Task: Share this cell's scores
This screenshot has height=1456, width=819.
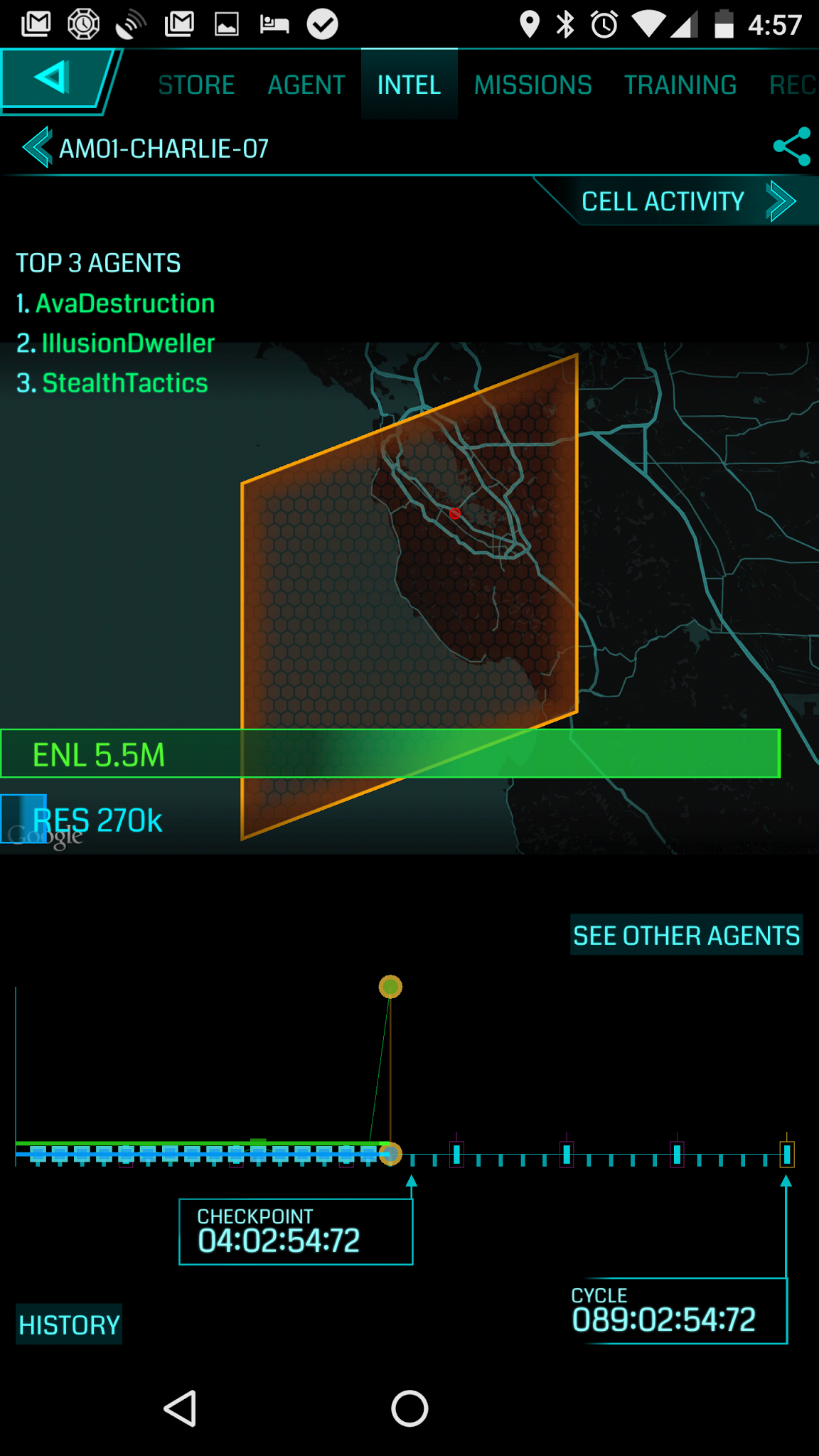Action: pyautogui.click(x=792, y=146)
